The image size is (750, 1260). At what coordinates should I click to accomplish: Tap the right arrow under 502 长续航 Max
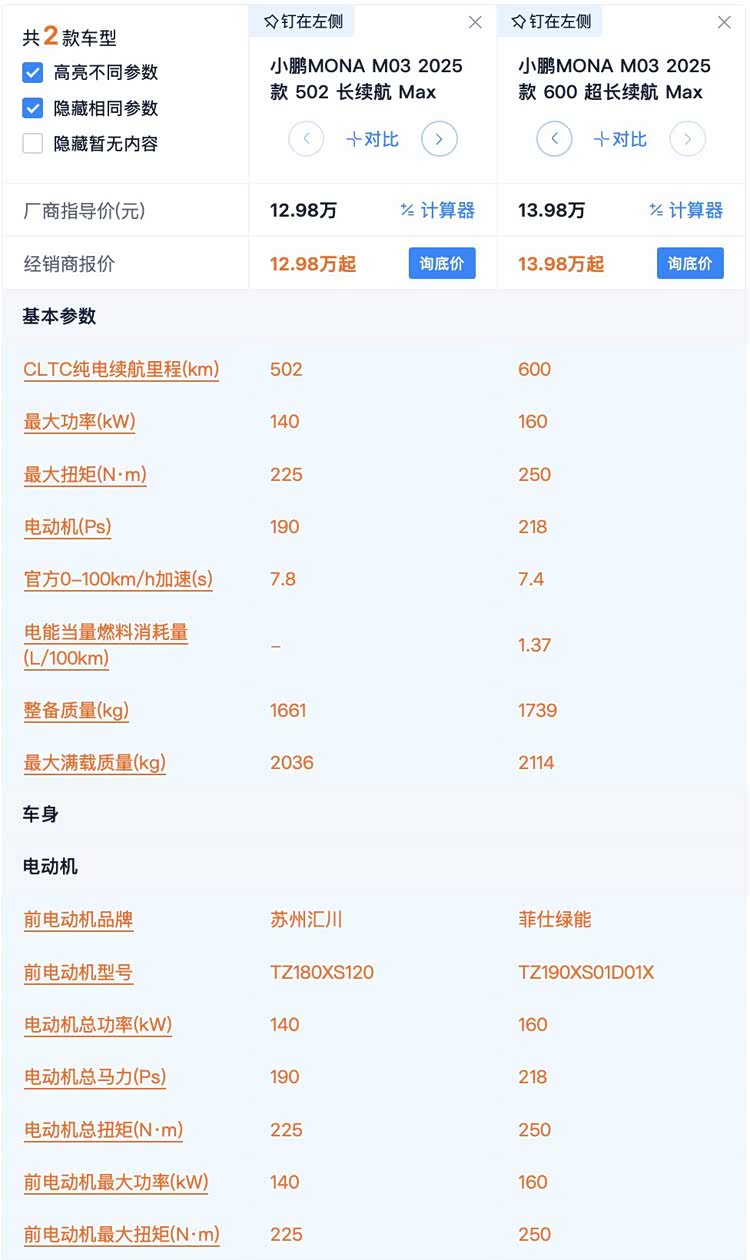[439, 139]
